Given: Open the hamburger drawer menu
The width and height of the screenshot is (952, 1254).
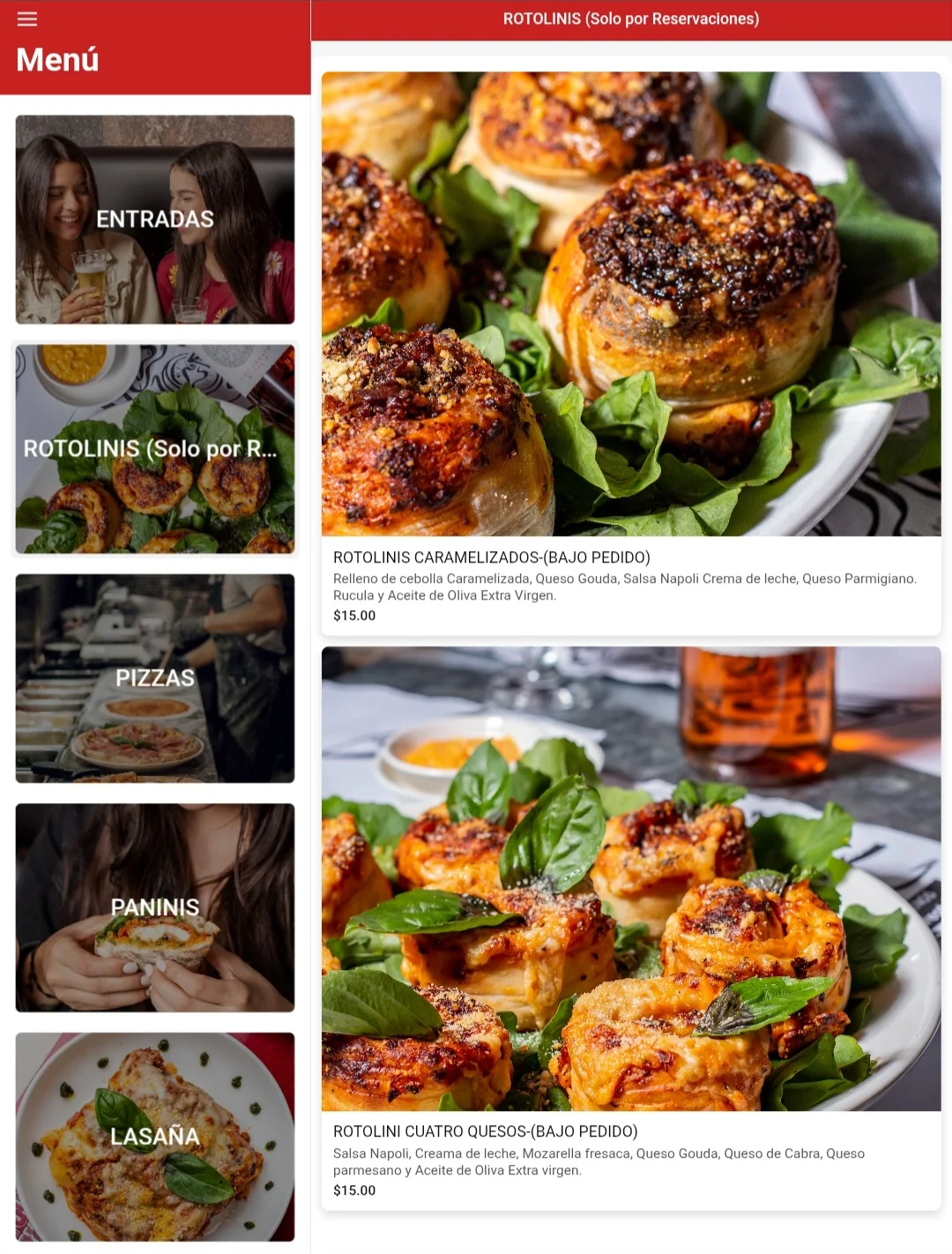Looking at the screenshot, I should [x=27, y=19].
